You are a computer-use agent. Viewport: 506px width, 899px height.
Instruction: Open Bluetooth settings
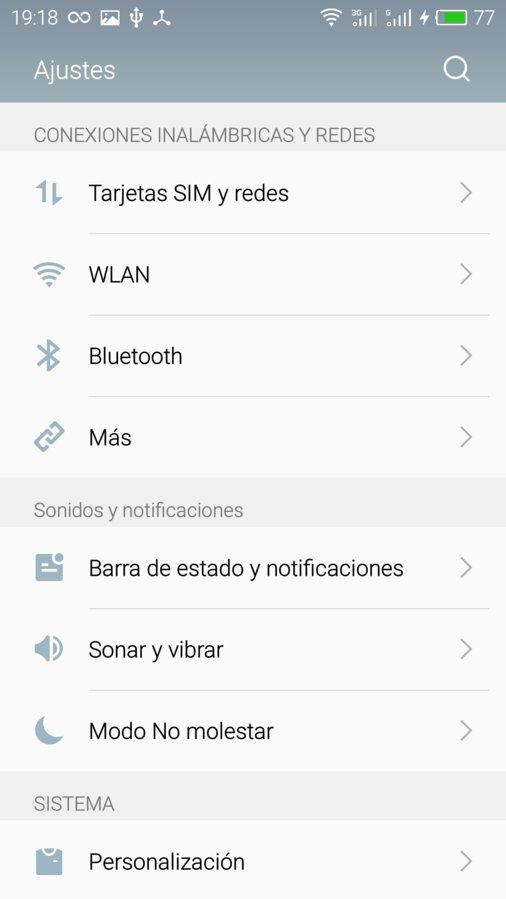click(253, 356)
